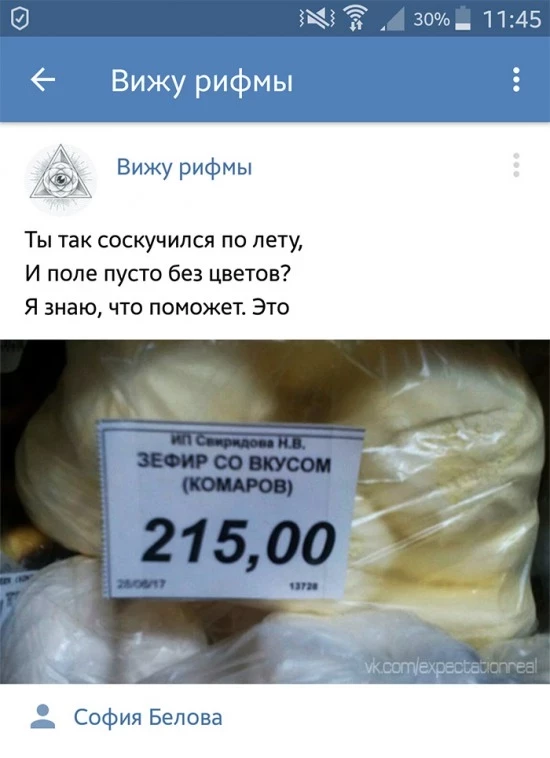Open София Белова's profile
Screen dimensions: 550x758
tap(148, 717)
